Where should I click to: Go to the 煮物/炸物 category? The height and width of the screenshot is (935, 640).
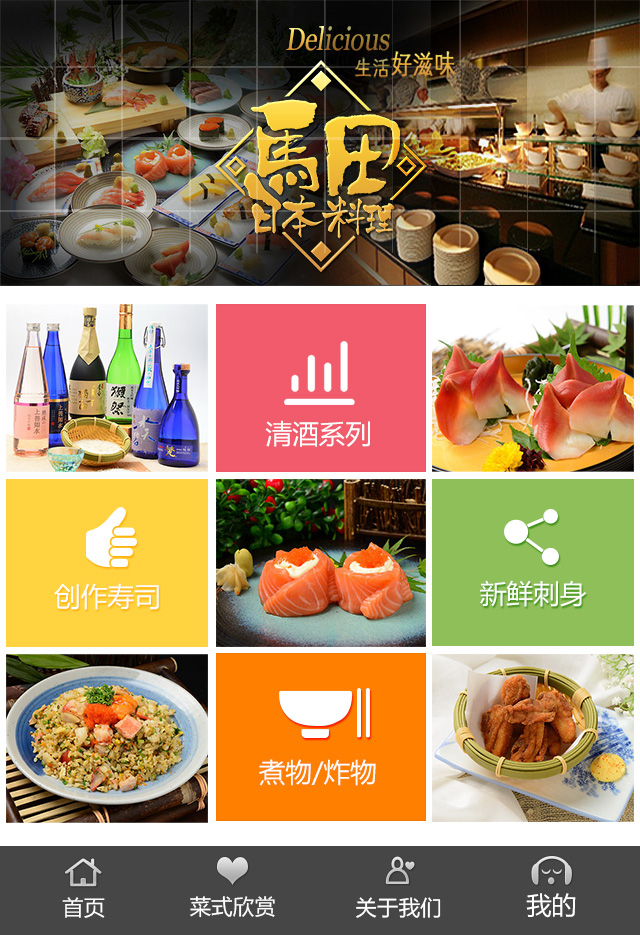[x=320, y=737]
